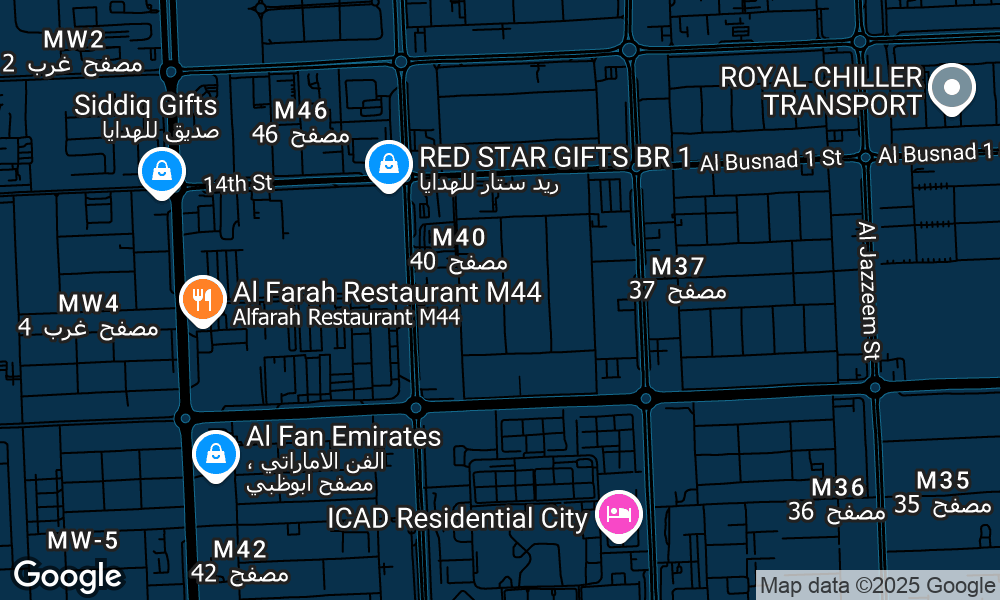Tap the ICAD Residential City lodging pin
Image resolution: width=1000 pixels, height=600 pixels.
619,515
